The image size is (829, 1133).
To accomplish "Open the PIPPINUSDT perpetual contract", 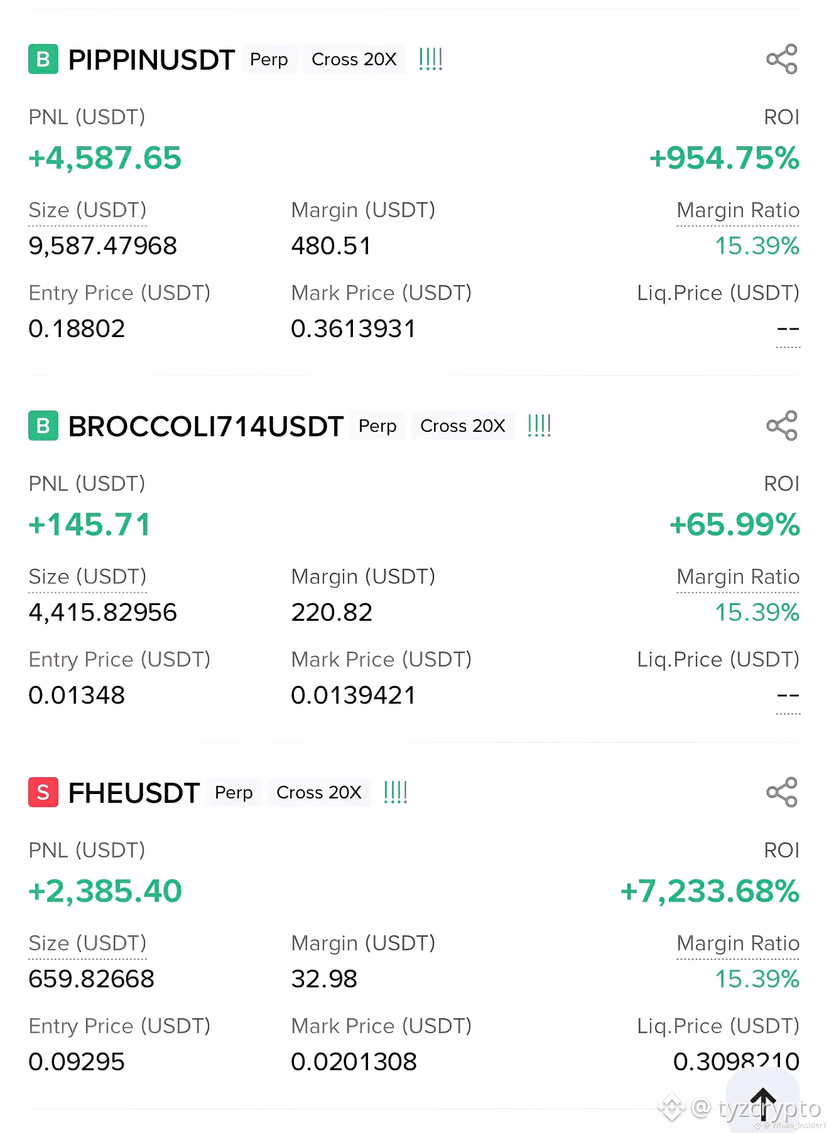I will pyautogui.click(x=151, y=59).
